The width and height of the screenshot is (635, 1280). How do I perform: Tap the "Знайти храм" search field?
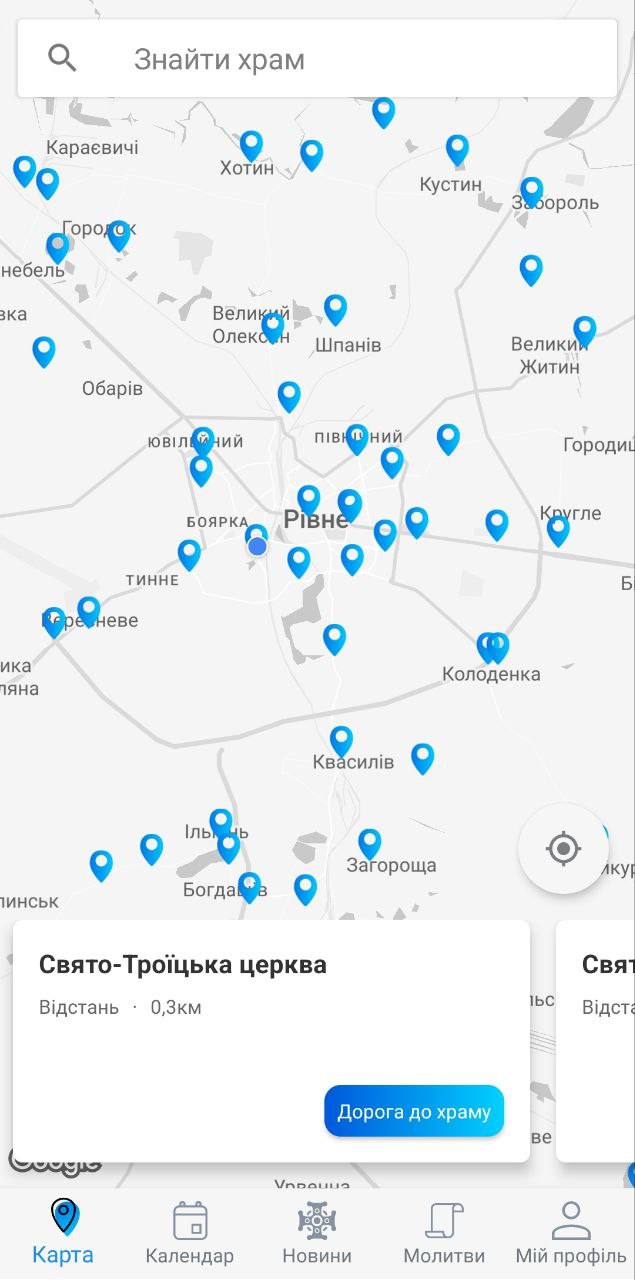tap(317, 59)
